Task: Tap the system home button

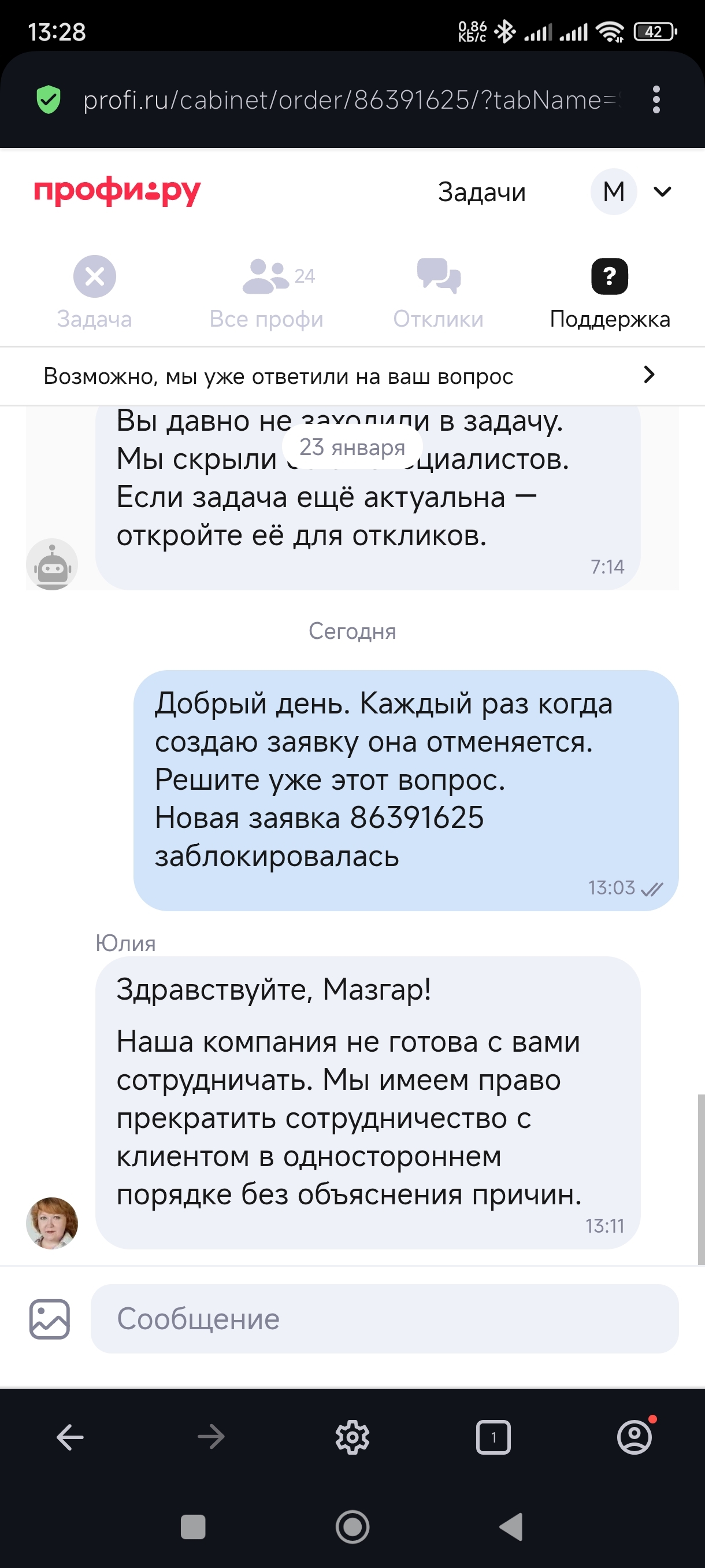Action: coord(352,1526)
